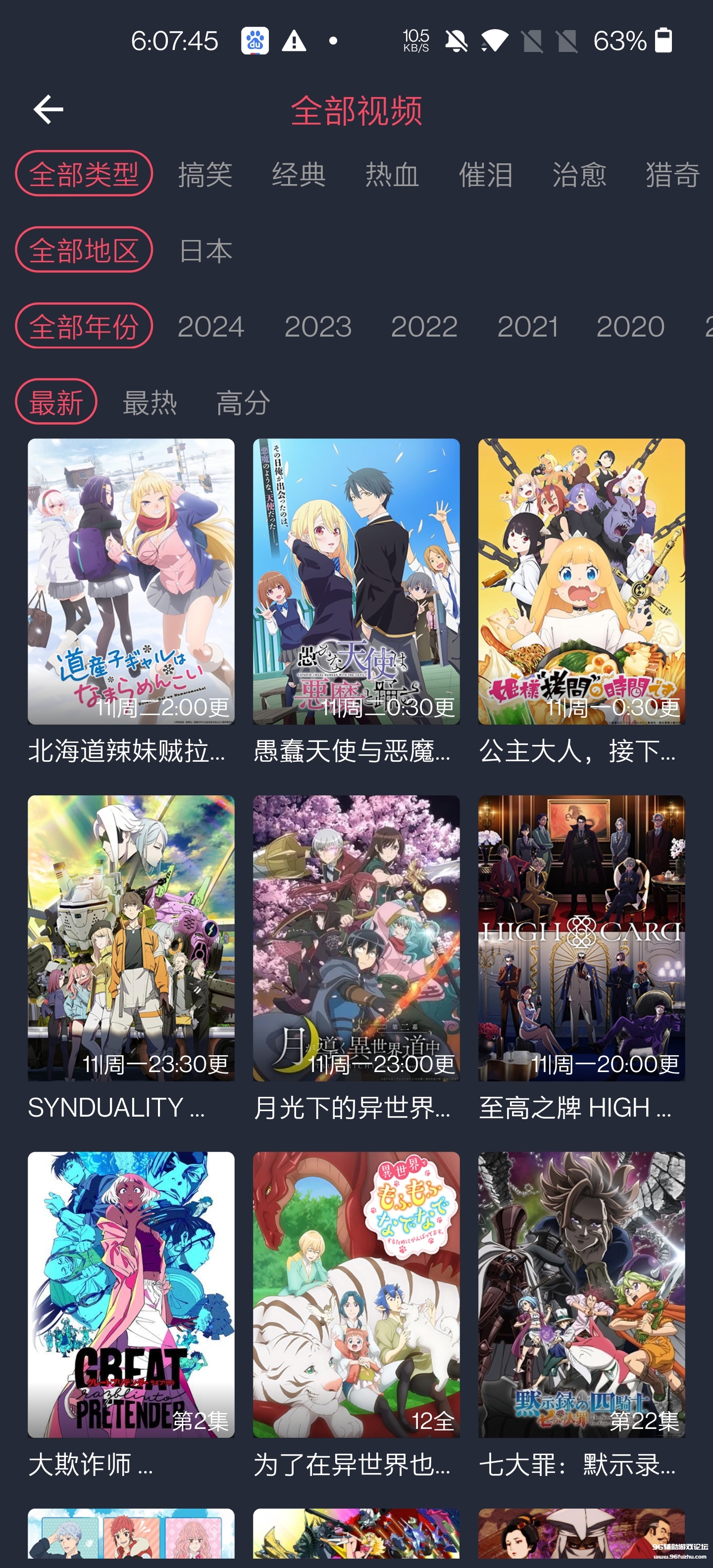Filter by year 2023
The height and width of the screenshot is (1568, 713).
point(318,327)
